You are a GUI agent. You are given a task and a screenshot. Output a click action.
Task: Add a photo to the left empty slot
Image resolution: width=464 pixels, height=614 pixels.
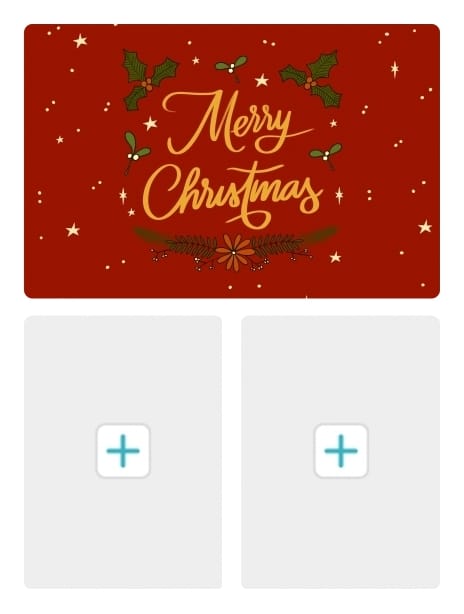pyautogui.click(x=123, y=451)
